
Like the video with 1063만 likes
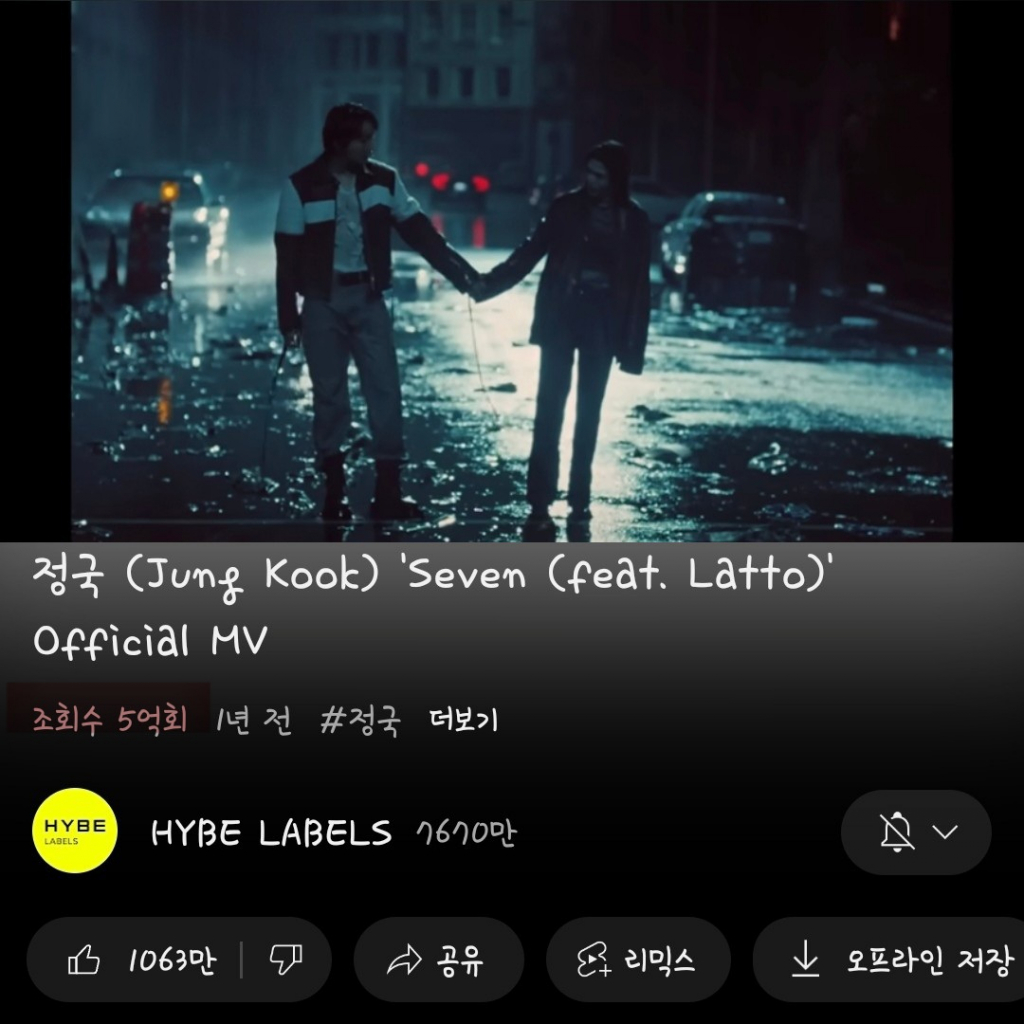[140, 961]
